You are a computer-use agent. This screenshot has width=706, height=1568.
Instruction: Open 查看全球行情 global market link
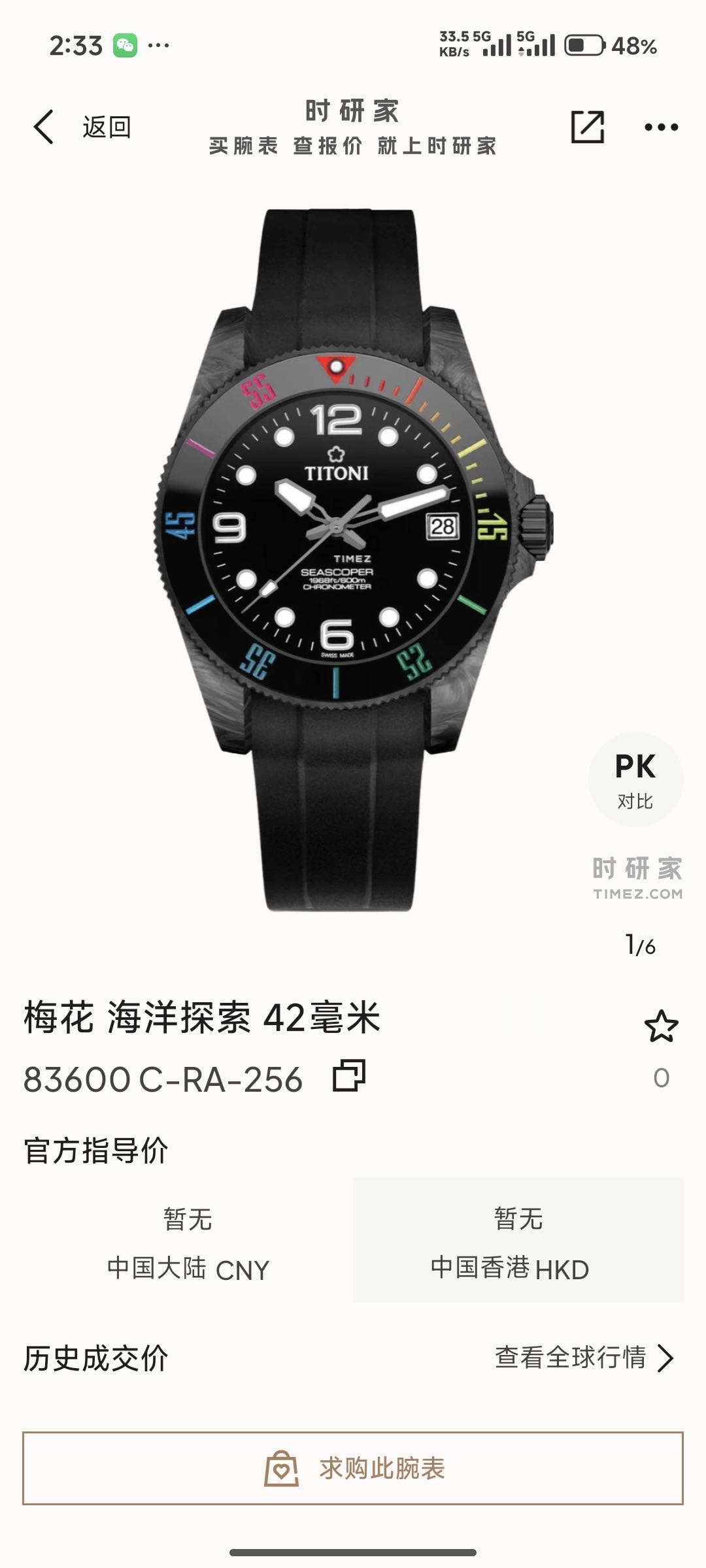click(584, 1358)
